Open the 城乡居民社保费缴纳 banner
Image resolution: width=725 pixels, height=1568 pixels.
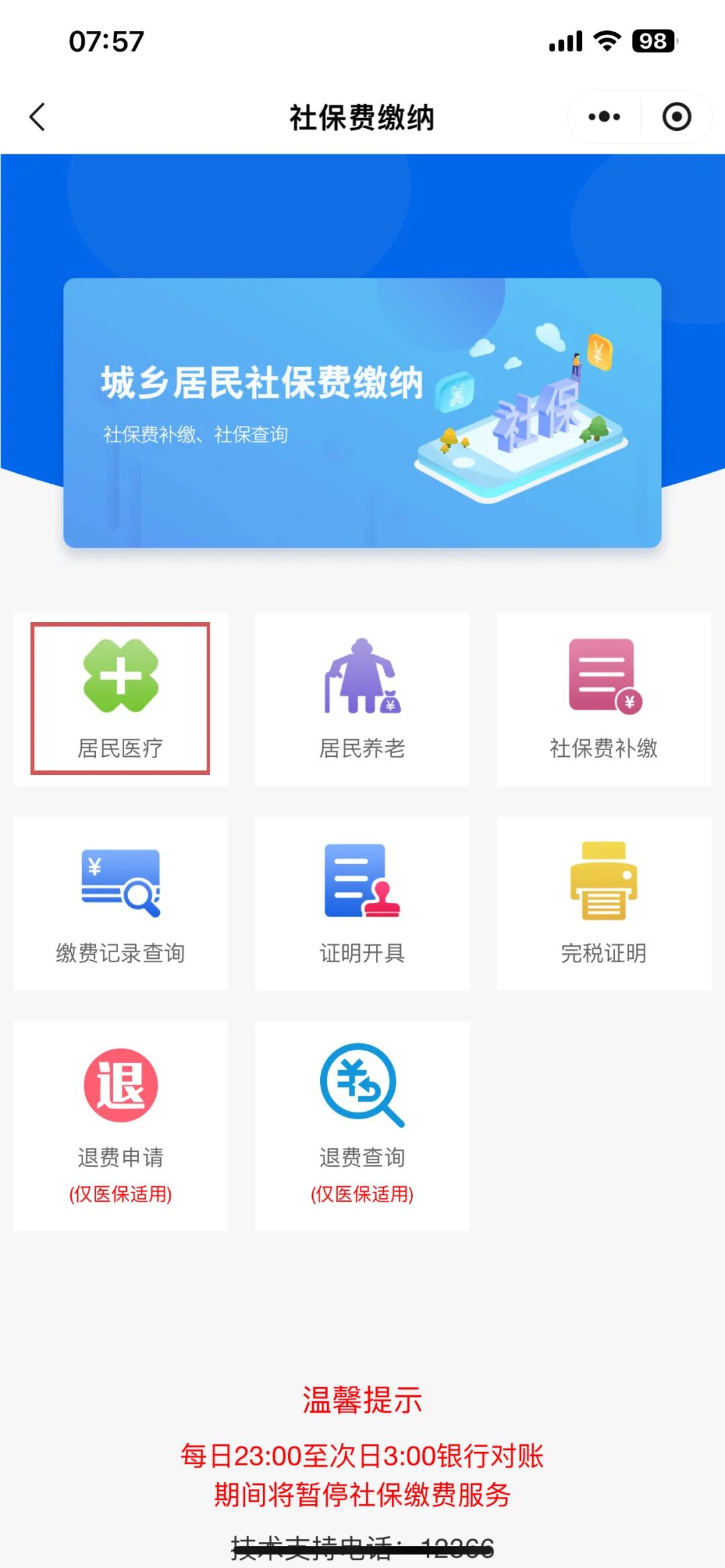pyautogui.click(x=362, y=412)
